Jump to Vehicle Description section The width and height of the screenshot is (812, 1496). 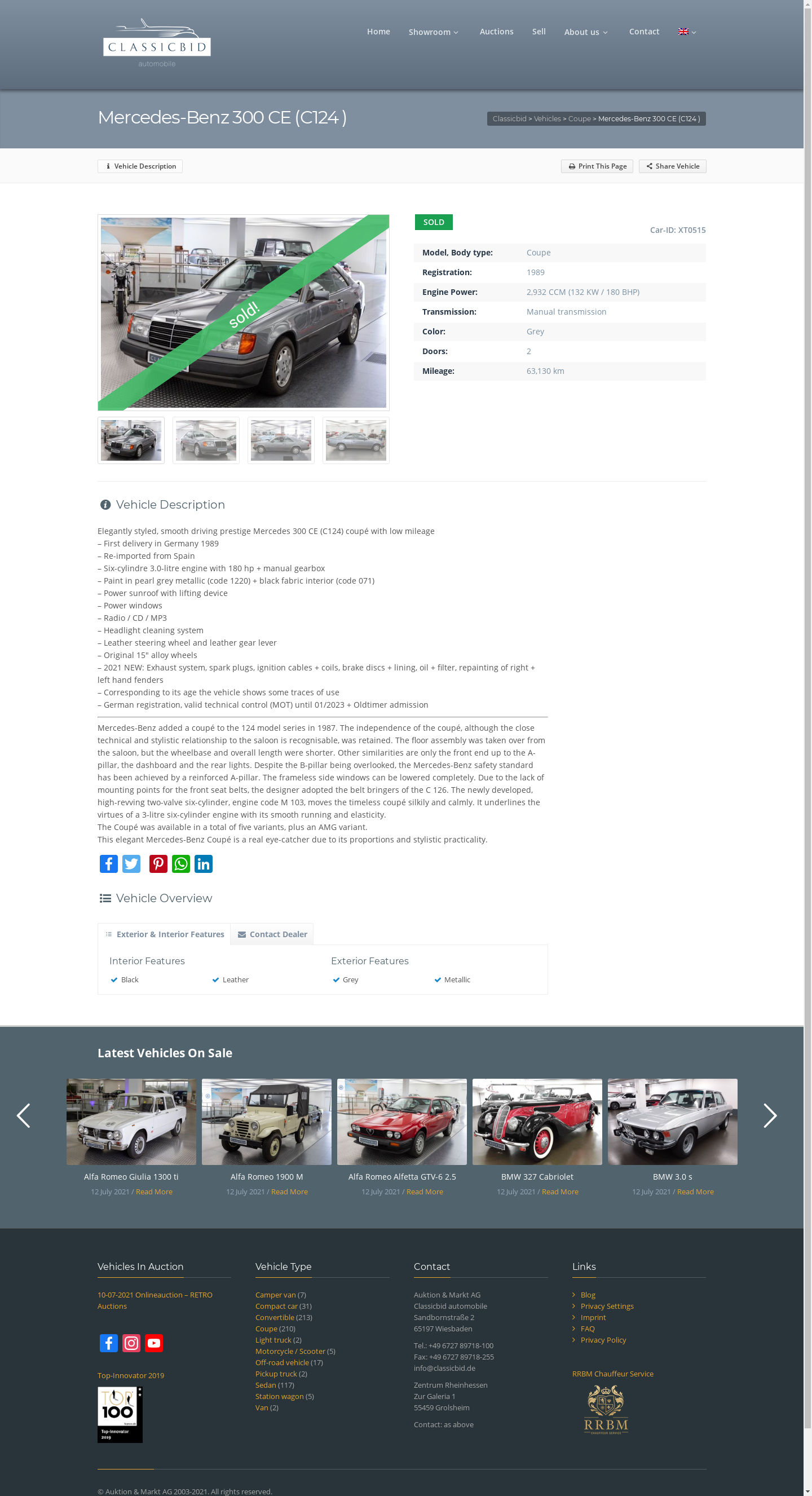140,166
